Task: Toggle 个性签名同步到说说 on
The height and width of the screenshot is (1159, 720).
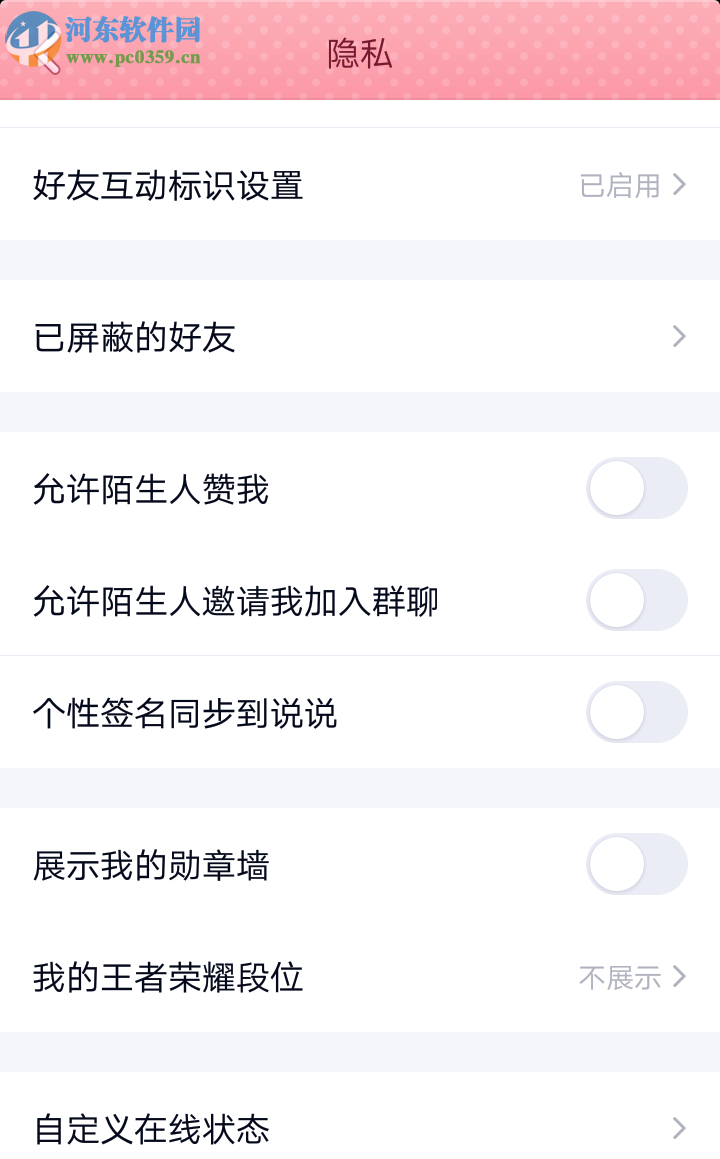Action: click(x=637, y=713)
